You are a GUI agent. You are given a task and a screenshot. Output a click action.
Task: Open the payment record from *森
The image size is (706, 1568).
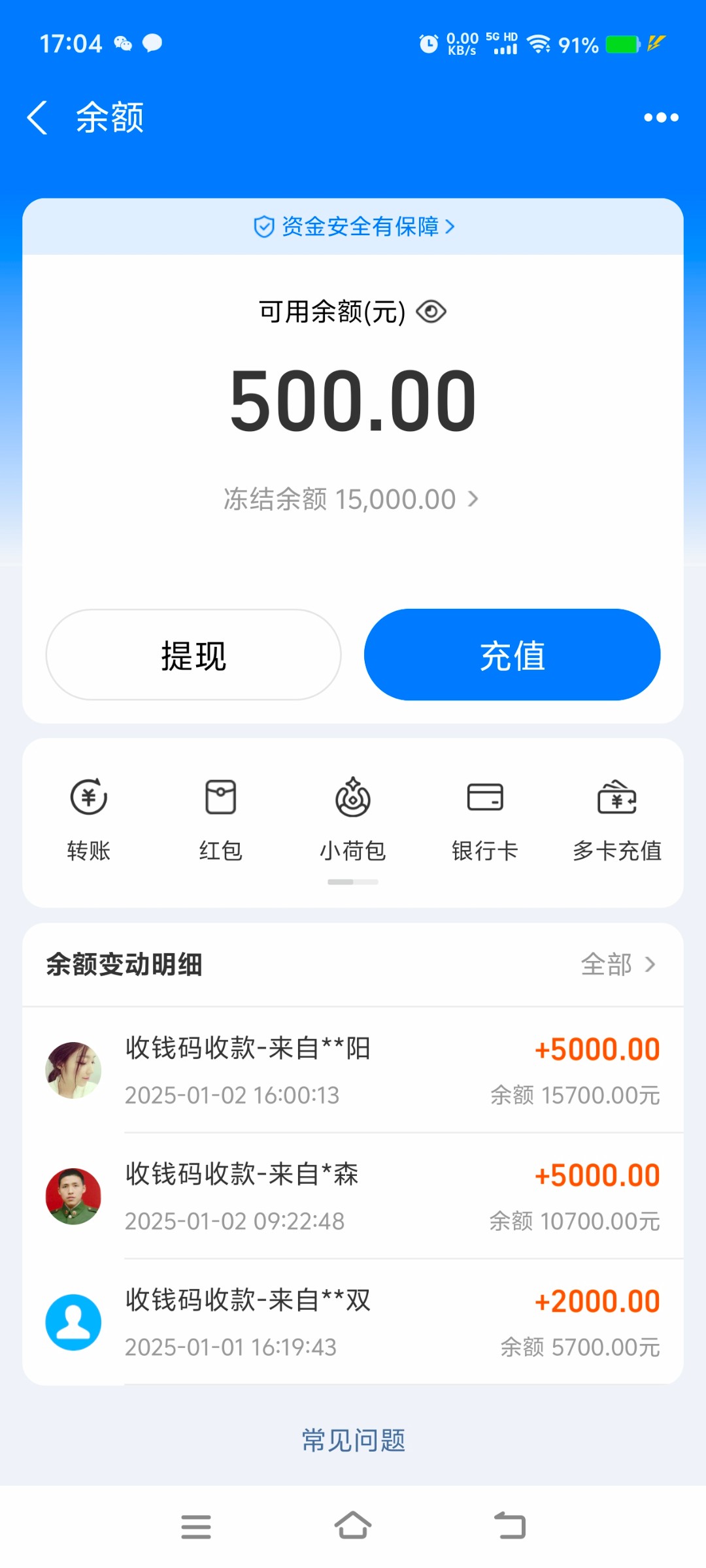353,1196
